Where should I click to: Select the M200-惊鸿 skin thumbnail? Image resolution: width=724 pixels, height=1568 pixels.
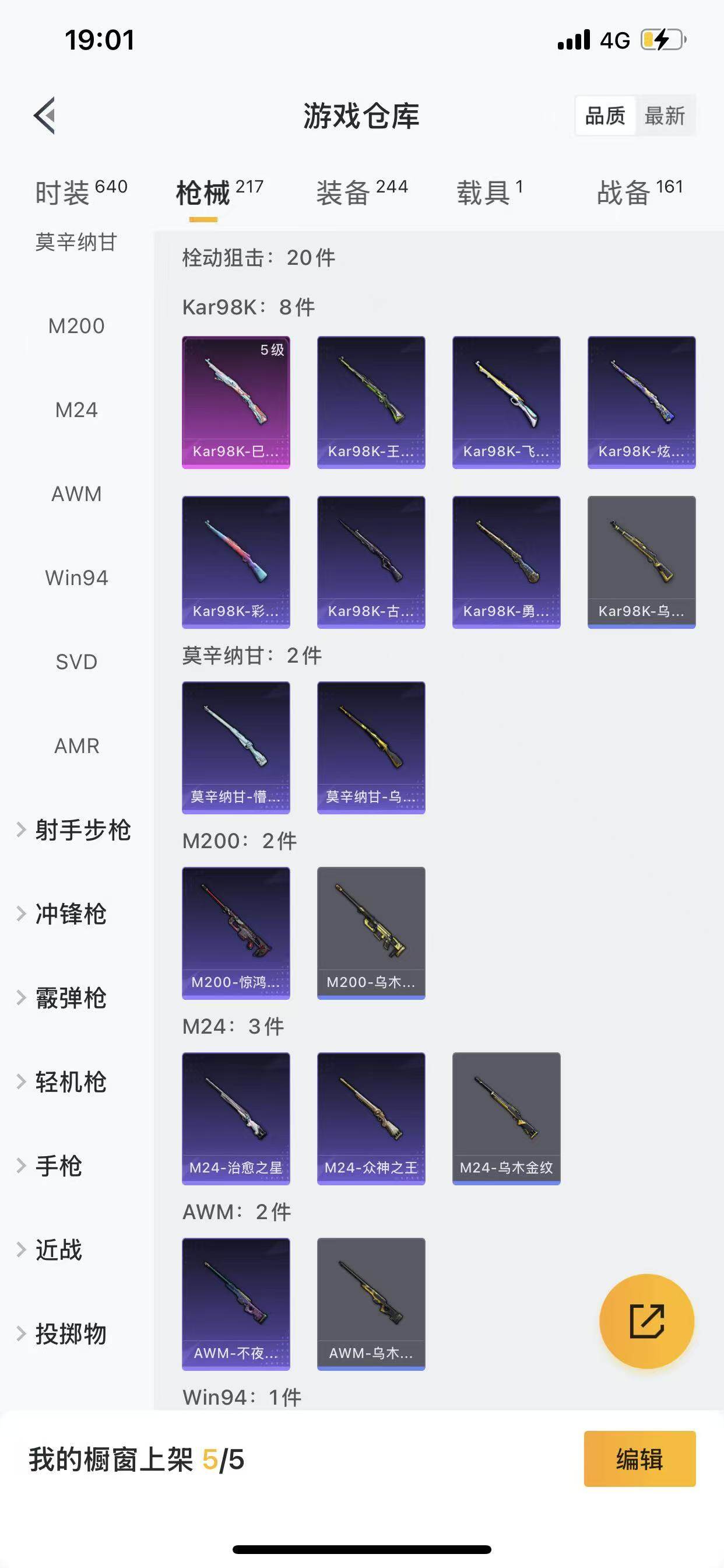tap(236, 933)
